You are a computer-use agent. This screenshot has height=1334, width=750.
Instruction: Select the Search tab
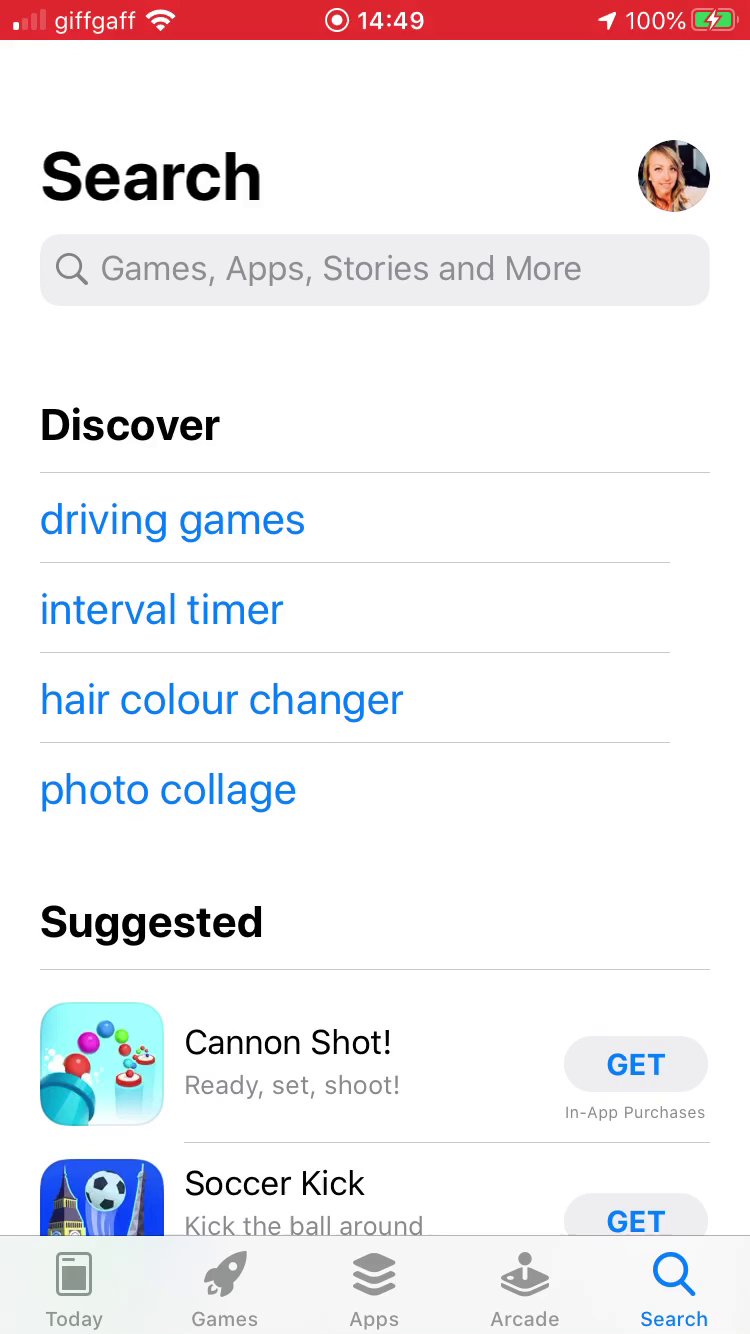point(673,1288)
